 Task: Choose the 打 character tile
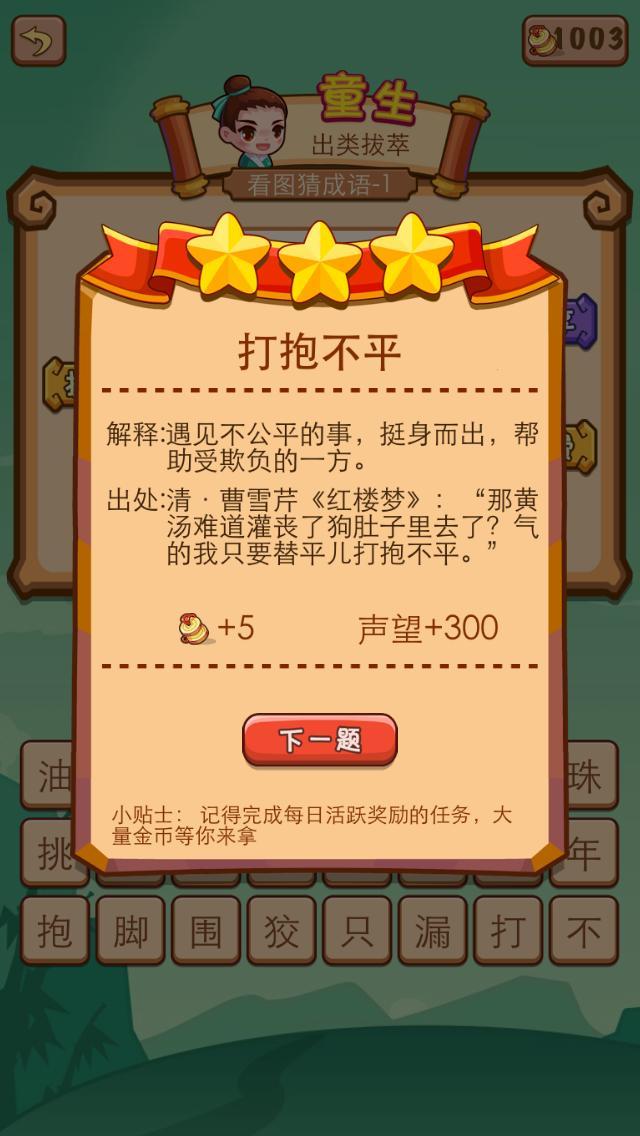(508, 931)
